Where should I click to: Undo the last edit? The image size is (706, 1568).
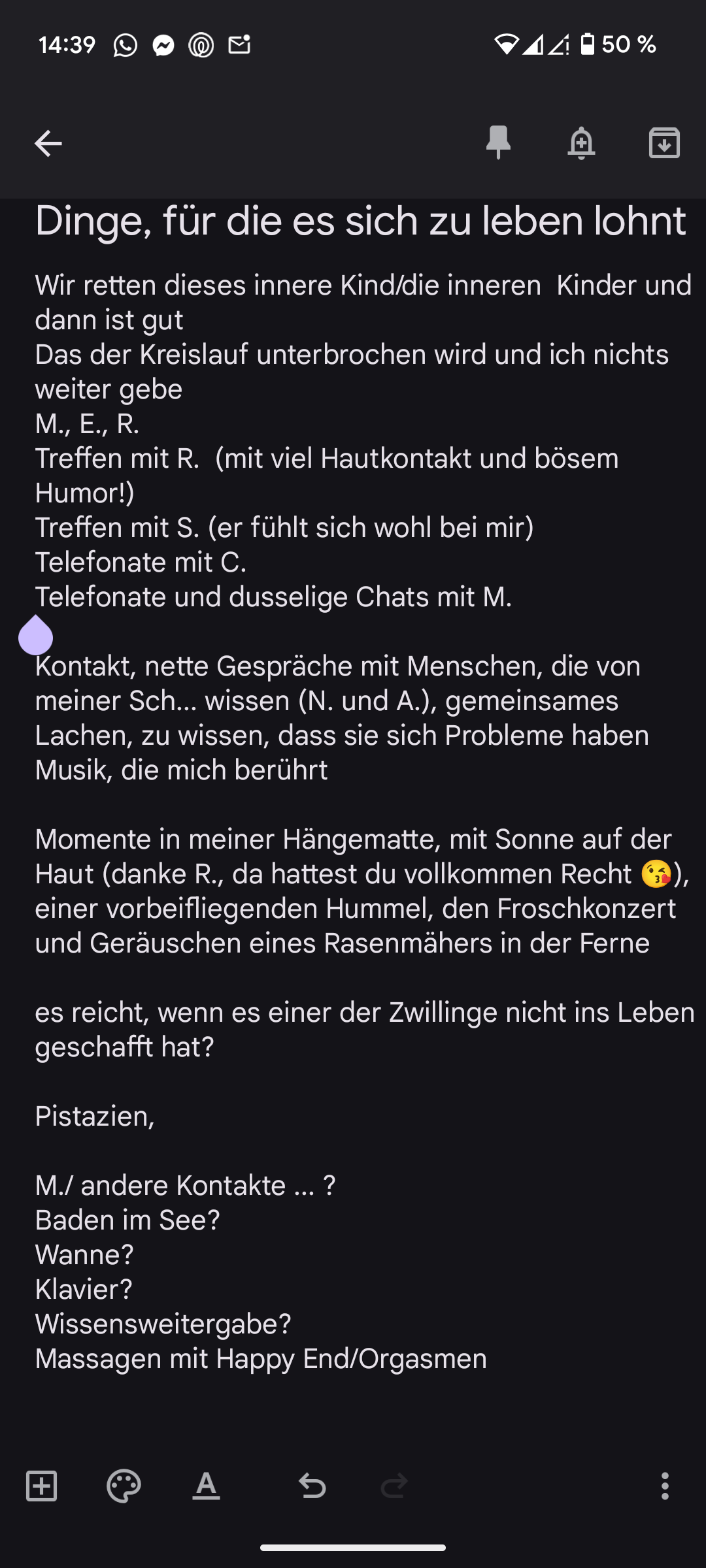pos(312,1486)
